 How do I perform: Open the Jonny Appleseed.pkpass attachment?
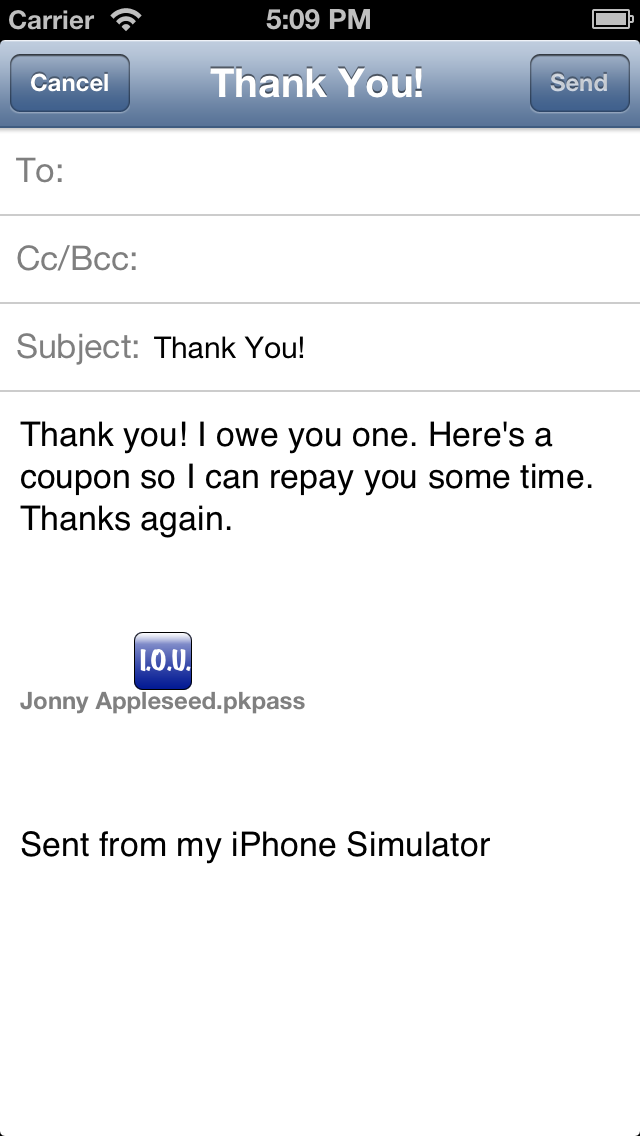(163, 662)
